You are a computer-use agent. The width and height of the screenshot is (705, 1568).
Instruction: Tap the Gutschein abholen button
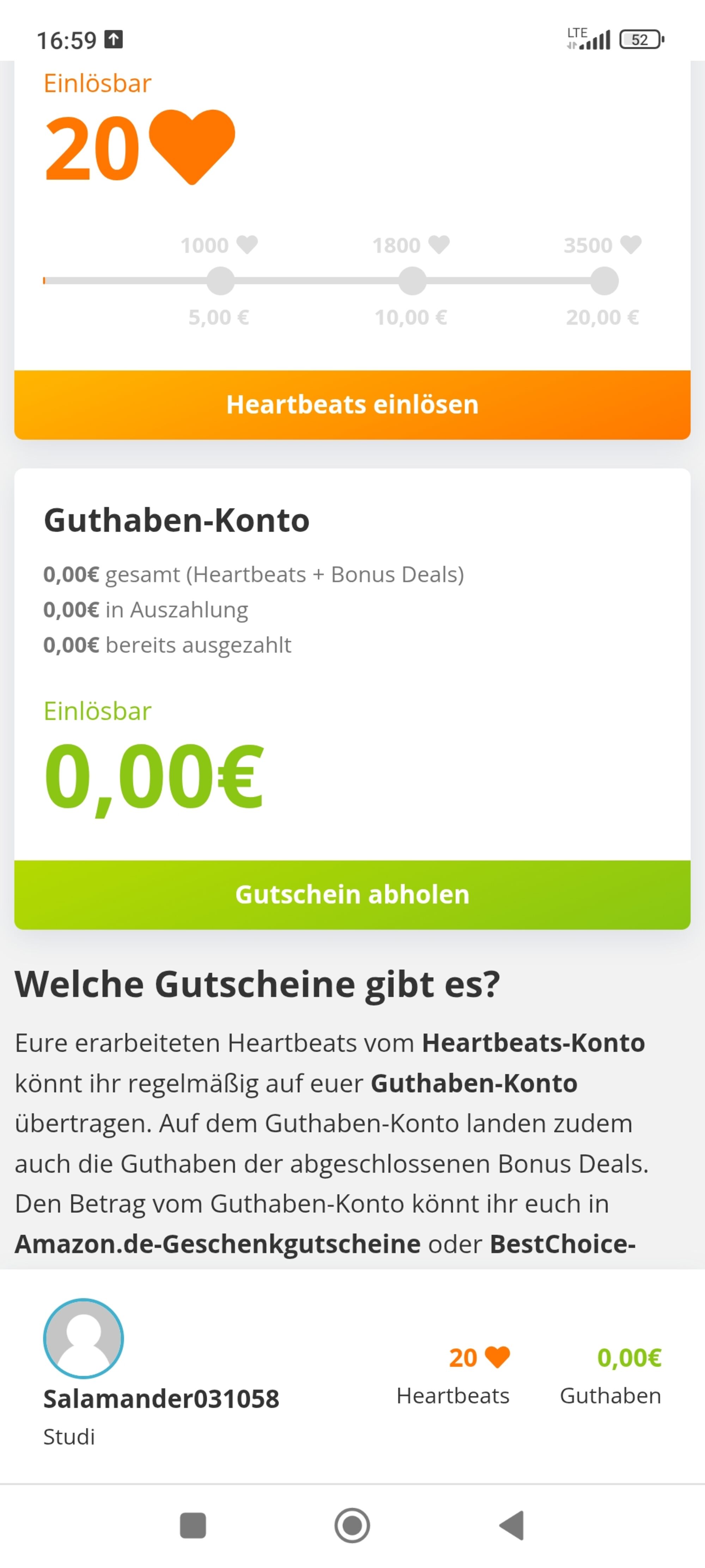coord(352,895)
